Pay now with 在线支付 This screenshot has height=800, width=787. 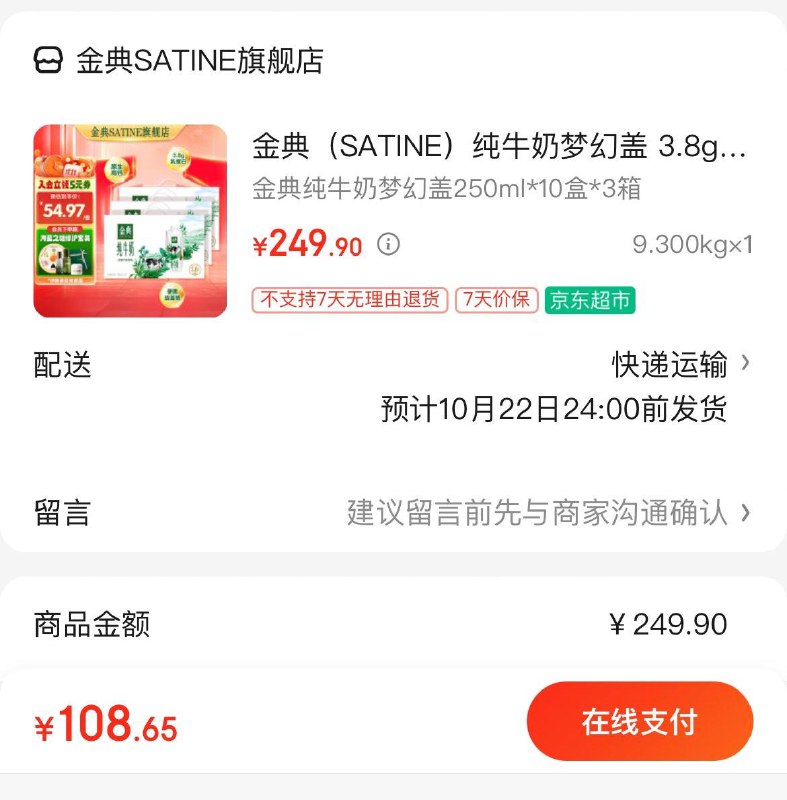[639, 722]
